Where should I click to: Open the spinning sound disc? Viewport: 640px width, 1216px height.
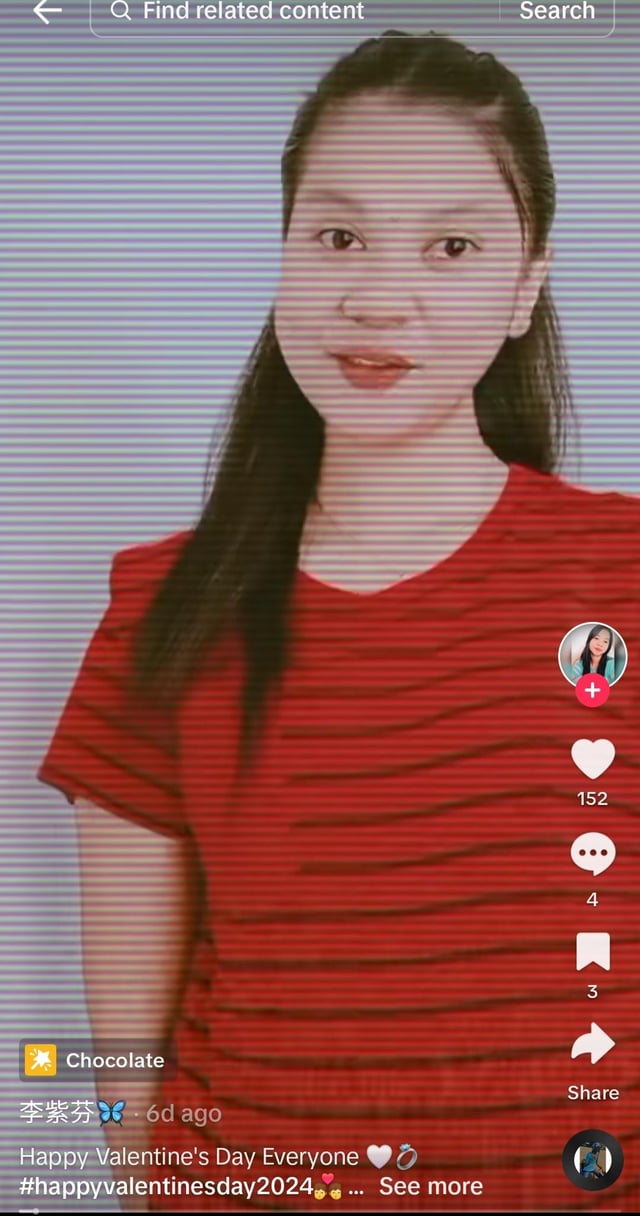tap(593, 1160)
